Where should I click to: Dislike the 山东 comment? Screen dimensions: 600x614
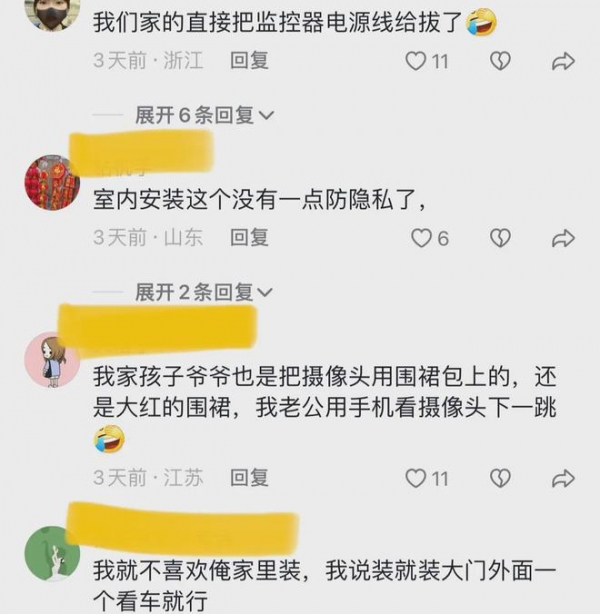500,238
